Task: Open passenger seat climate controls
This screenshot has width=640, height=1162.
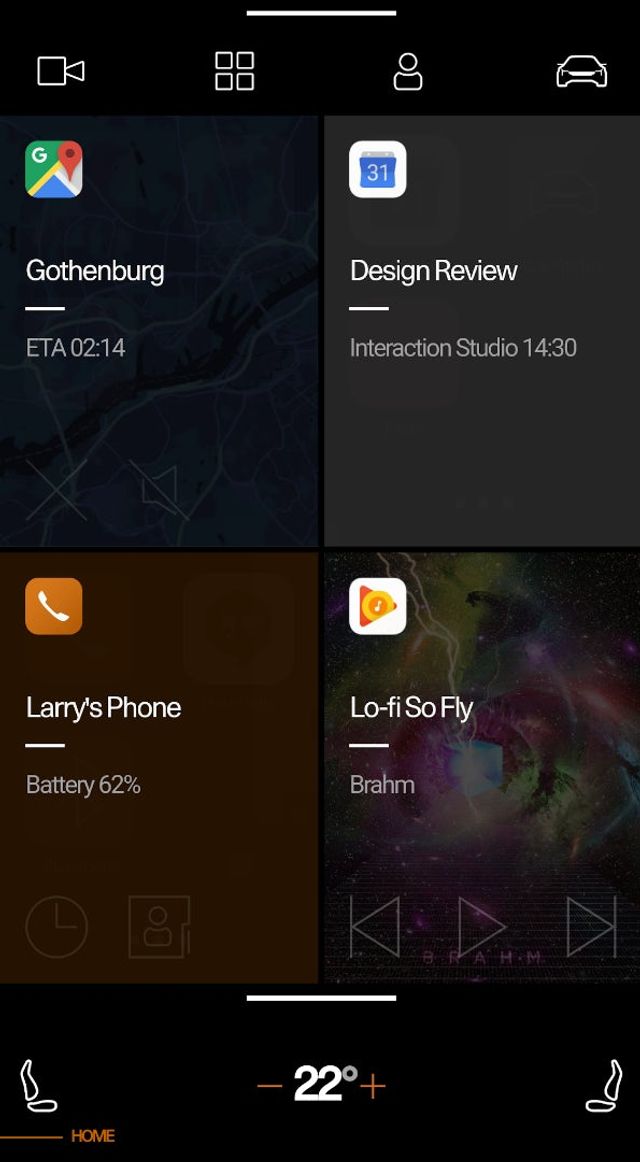Action: tap(604, 1086)
